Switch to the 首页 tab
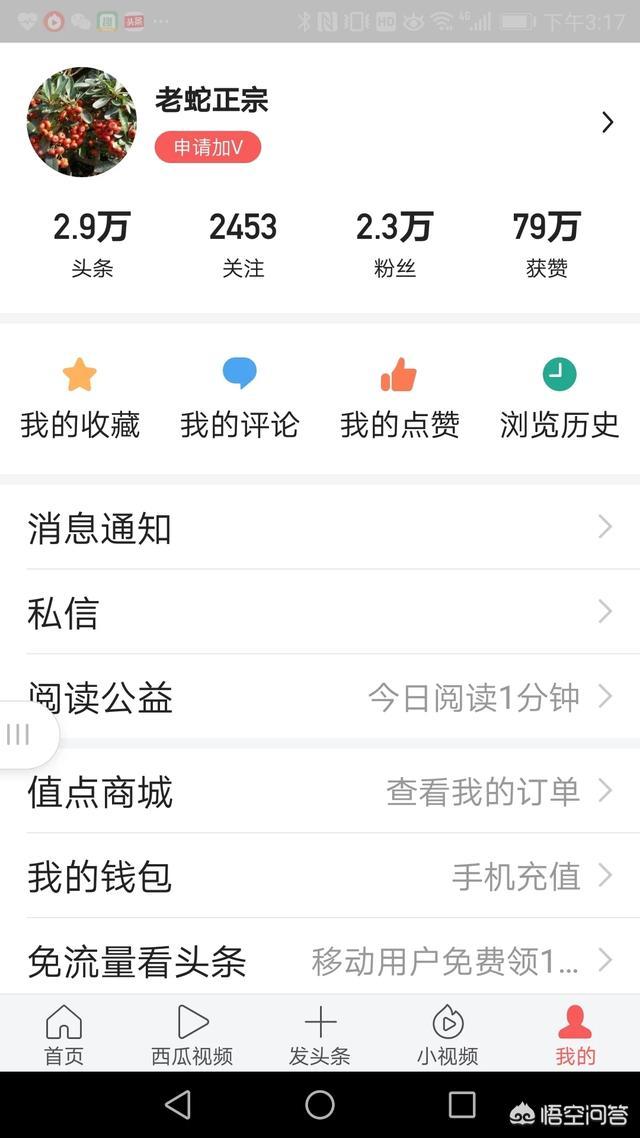 click(x=64, y=1035)
